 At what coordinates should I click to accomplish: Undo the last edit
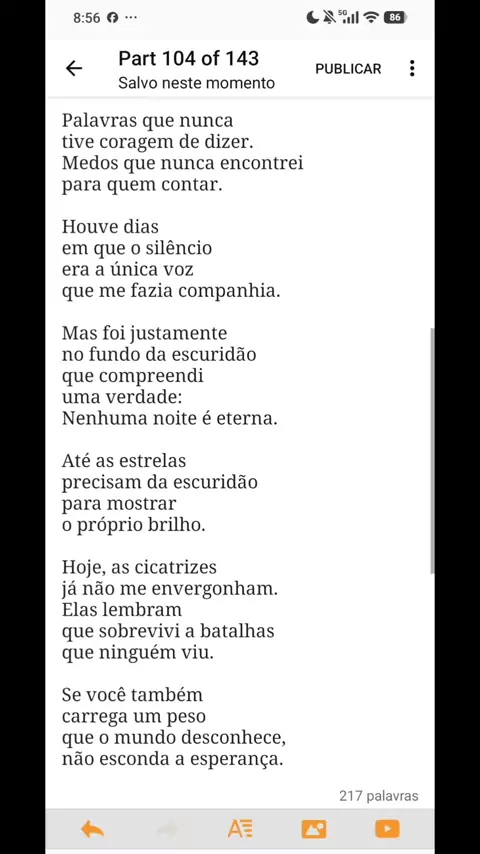(93, 829)
